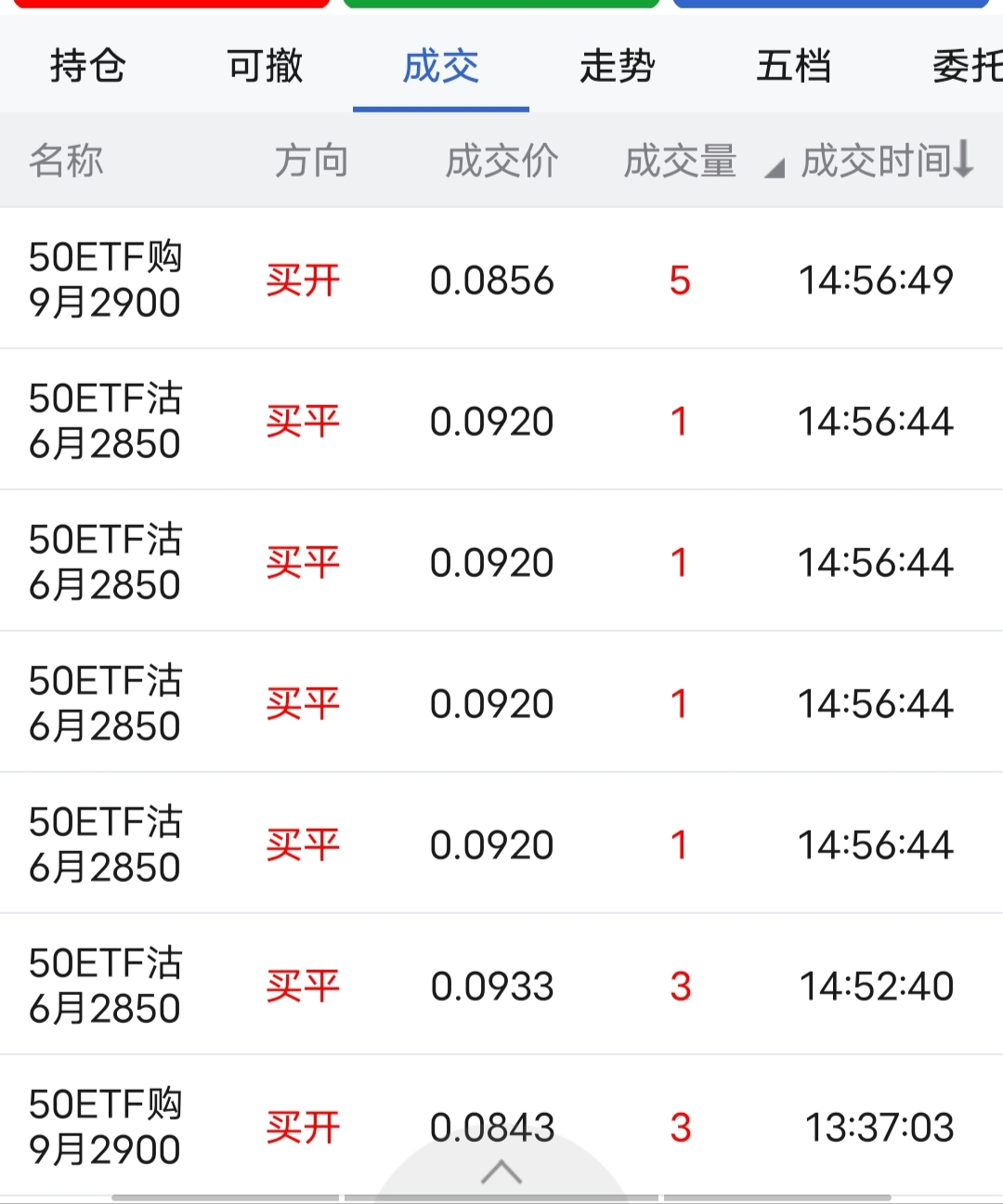Screen dimensions: 1003x1204
Task: Switch to the 走势 tab
Action: (x=618, y=67)
